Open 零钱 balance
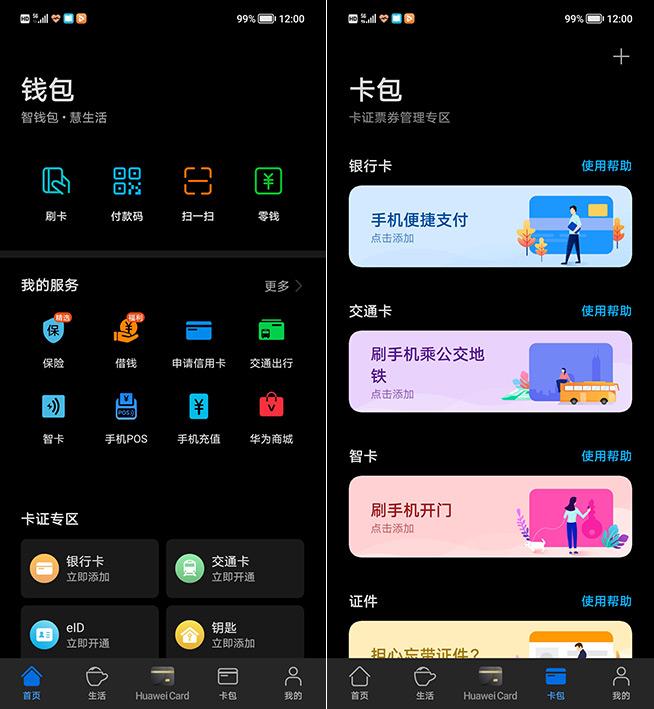 268,192
